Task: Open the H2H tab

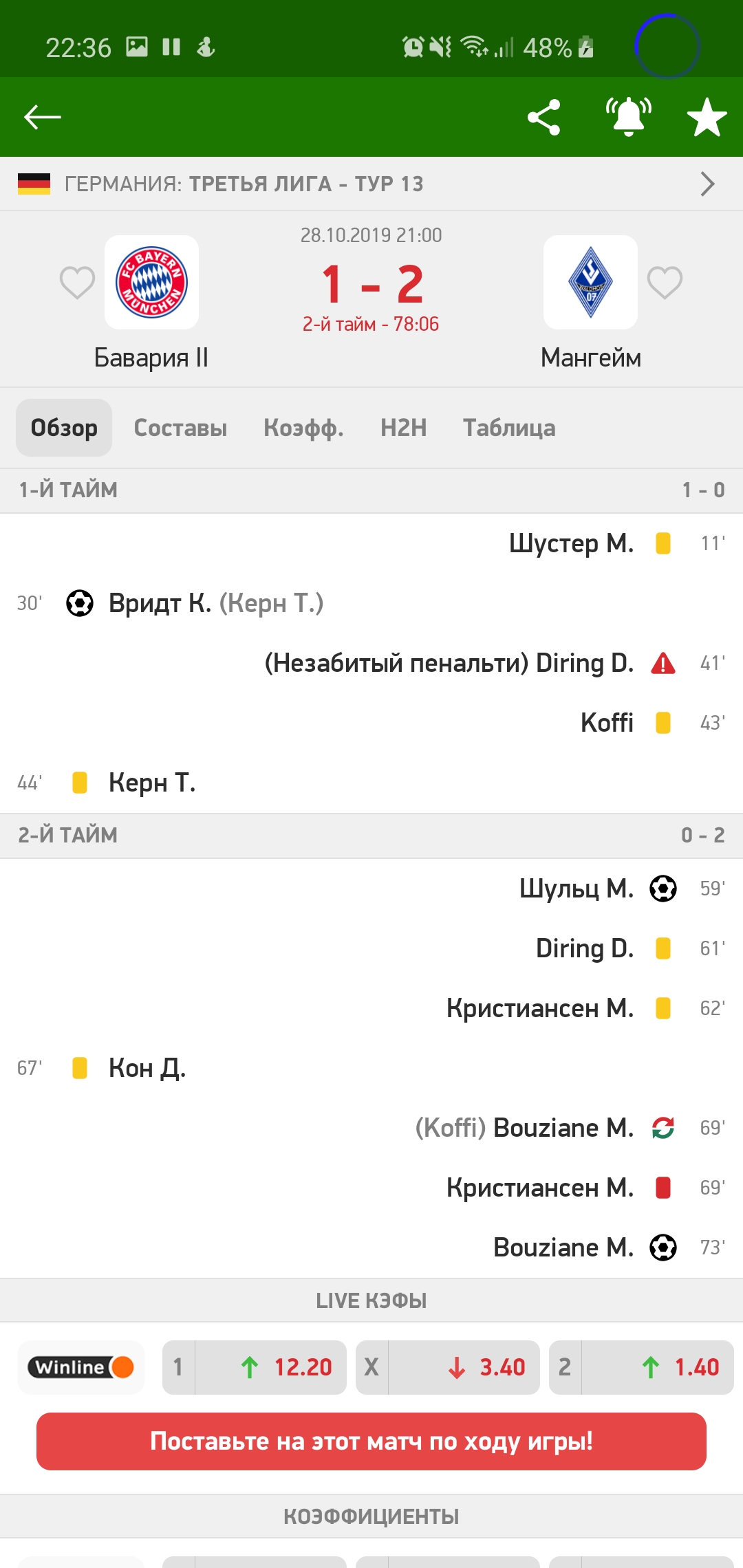Action: [x=404, y=428]
